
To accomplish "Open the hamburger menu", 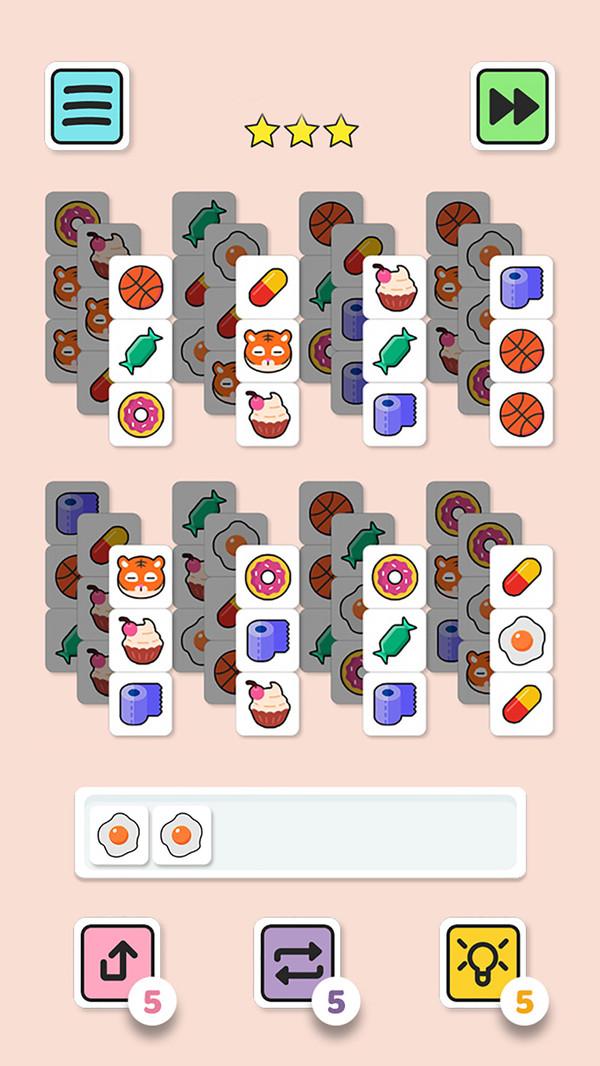I will (87, 106).
